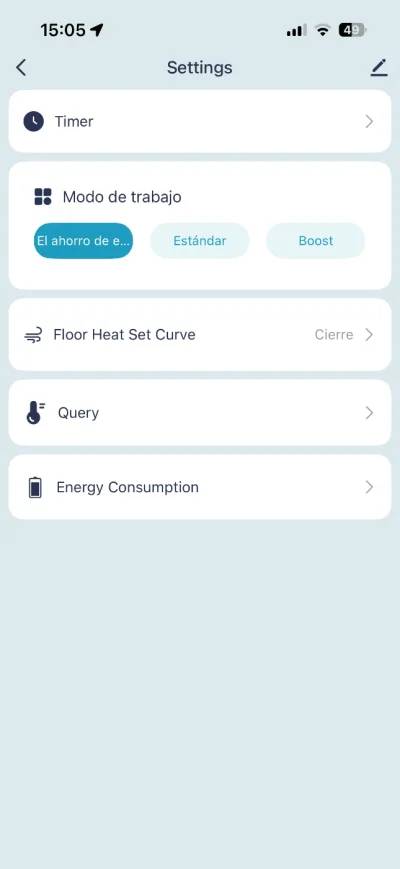The height and width of the screenshot is (869, 400).
Task: Choose the Boost work mode
Action: 316,241
